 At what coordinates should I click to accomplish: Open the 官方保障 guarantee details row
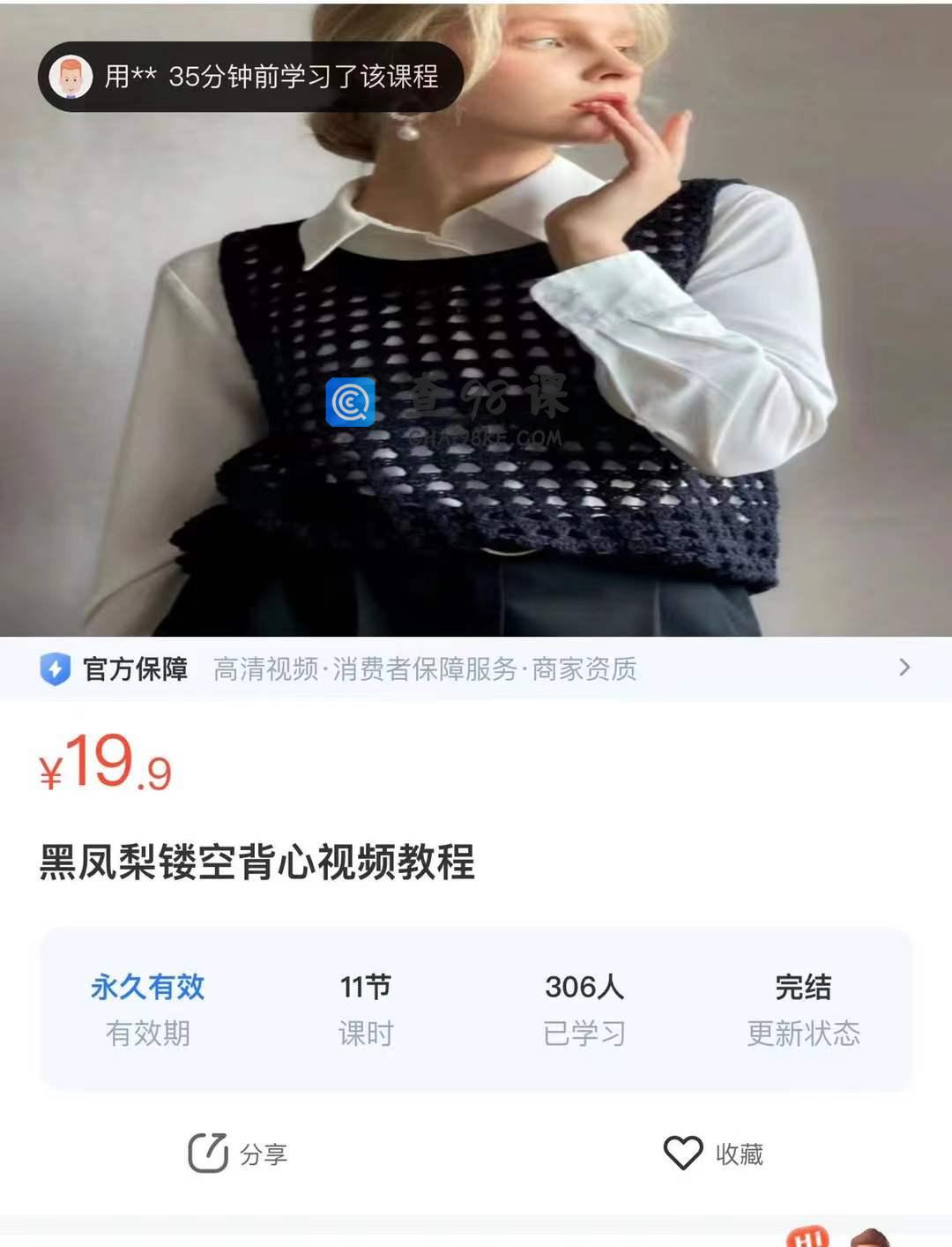point(476,668)
